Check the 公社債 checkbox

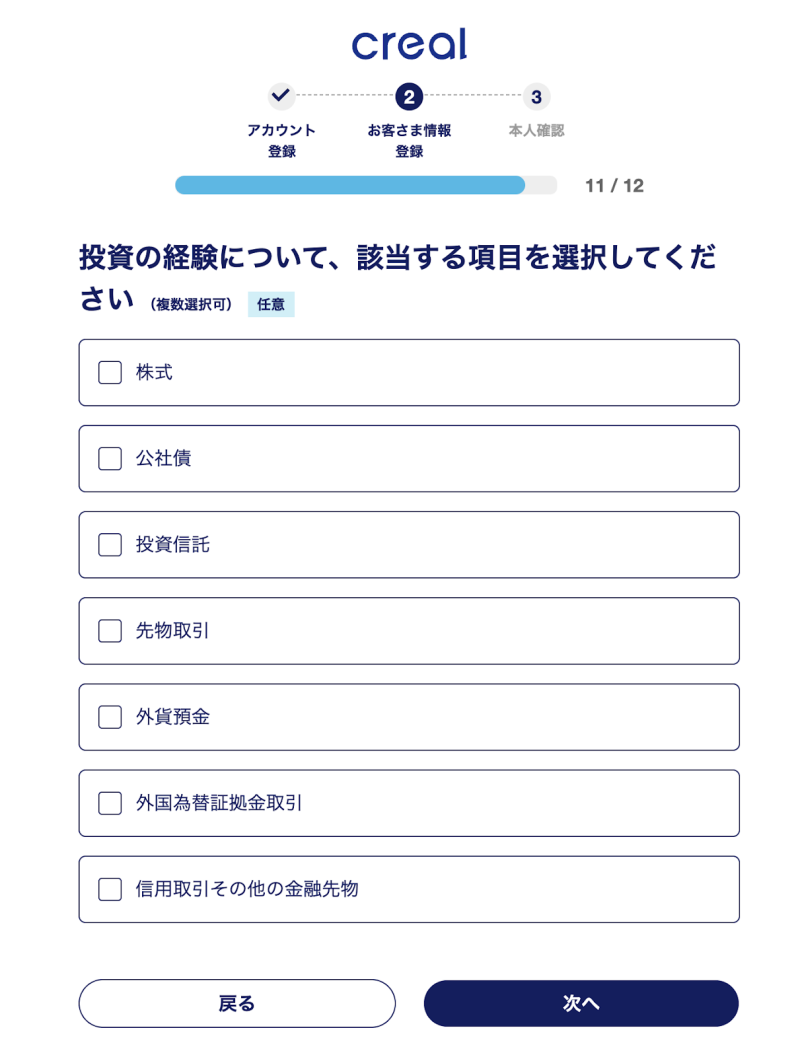point(109,458)
